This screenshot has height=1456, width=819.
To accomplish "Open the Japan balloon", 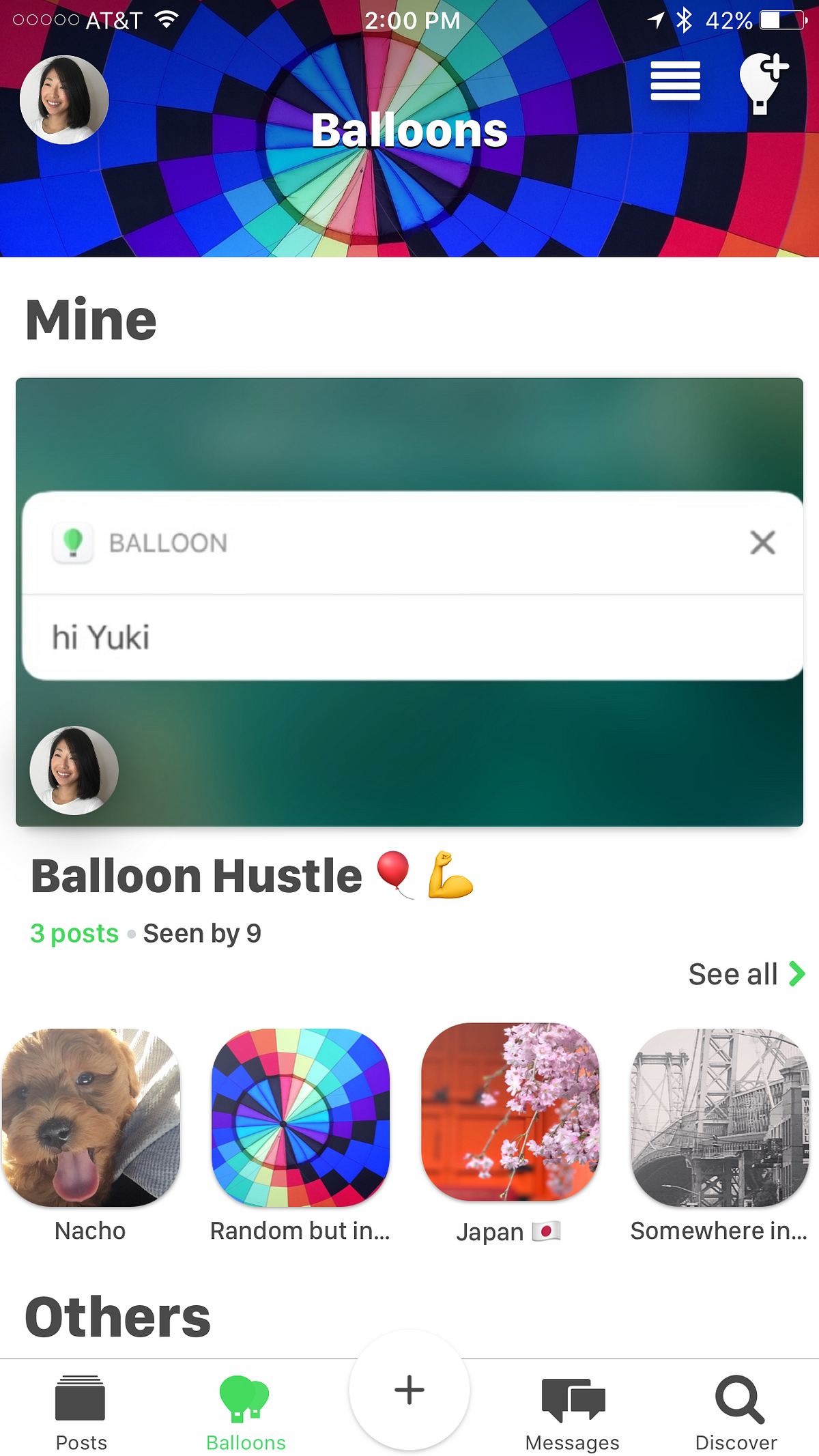I will [510, 1113].
